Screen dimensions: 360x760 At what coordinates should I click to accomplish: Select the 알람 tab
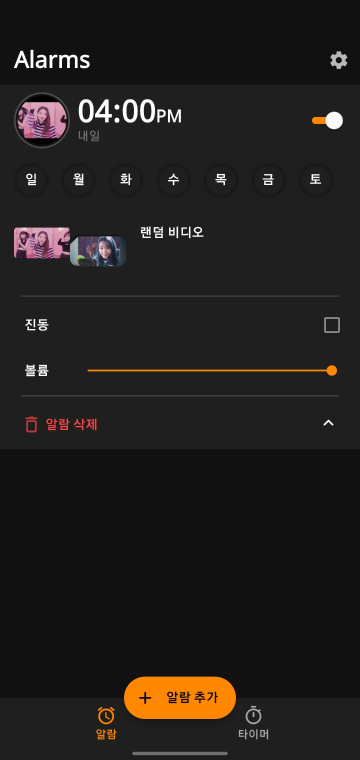(106, 723)
